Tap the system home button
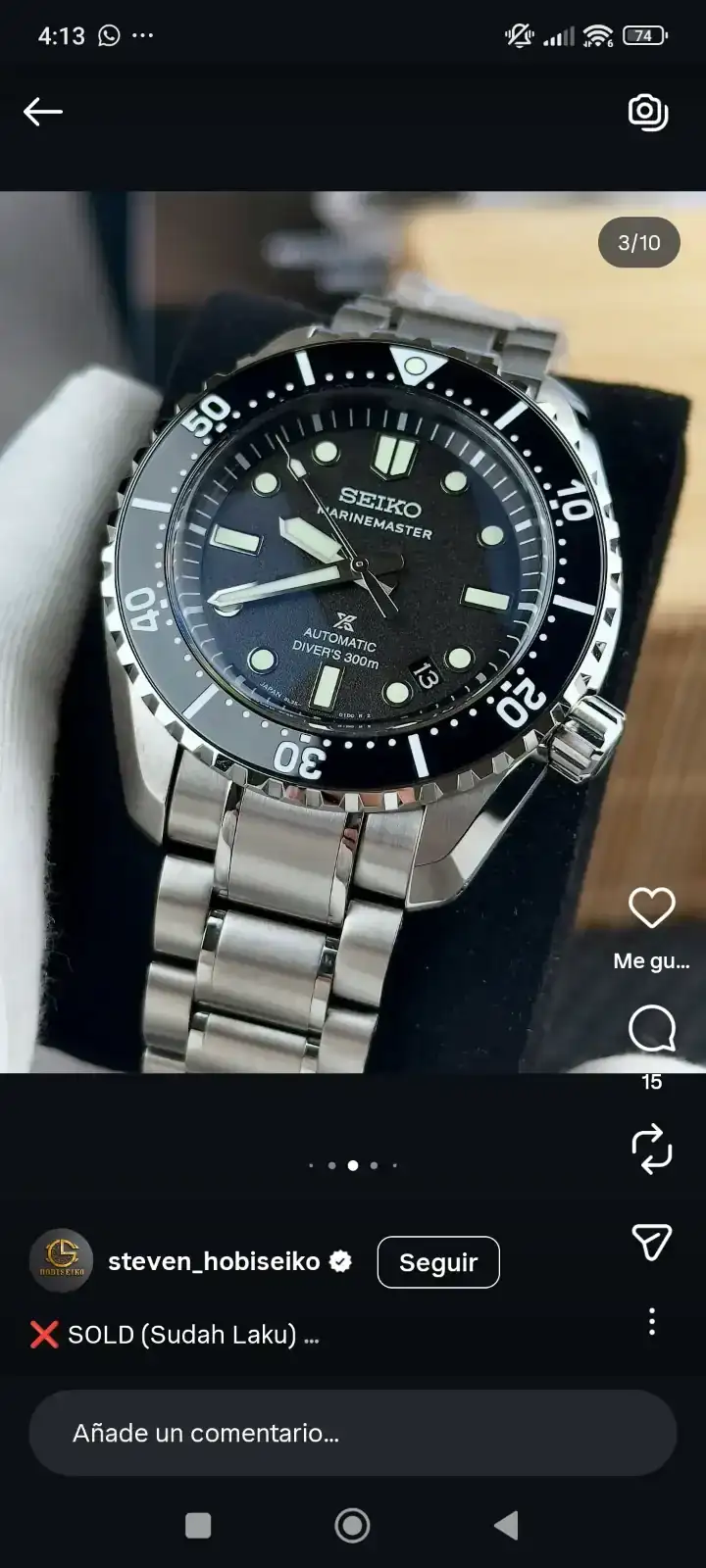 tap(352, 1525)
